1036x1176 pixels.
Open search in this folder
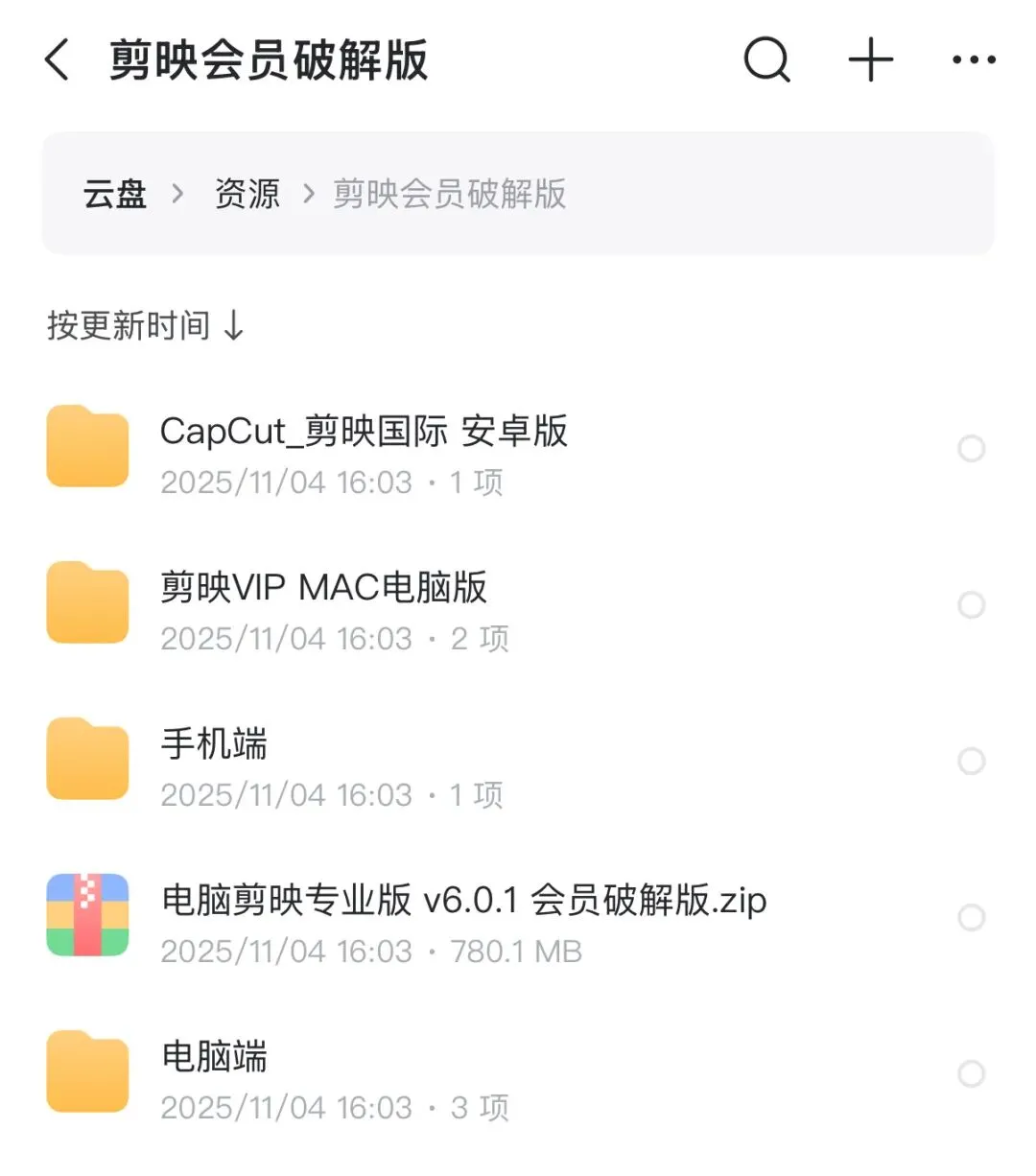(x=767, y=59)
